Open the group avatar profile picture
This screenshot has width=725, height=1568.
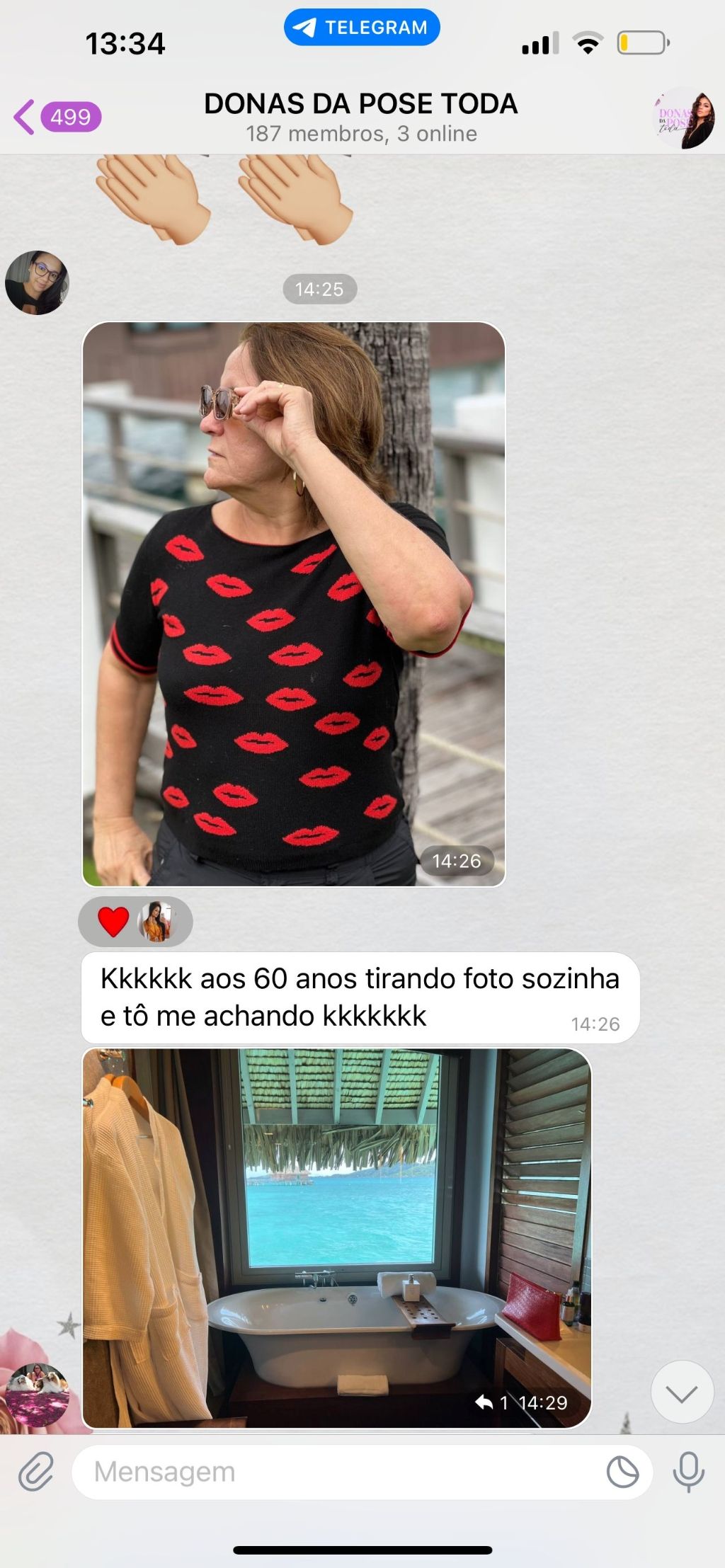point(683,118)
